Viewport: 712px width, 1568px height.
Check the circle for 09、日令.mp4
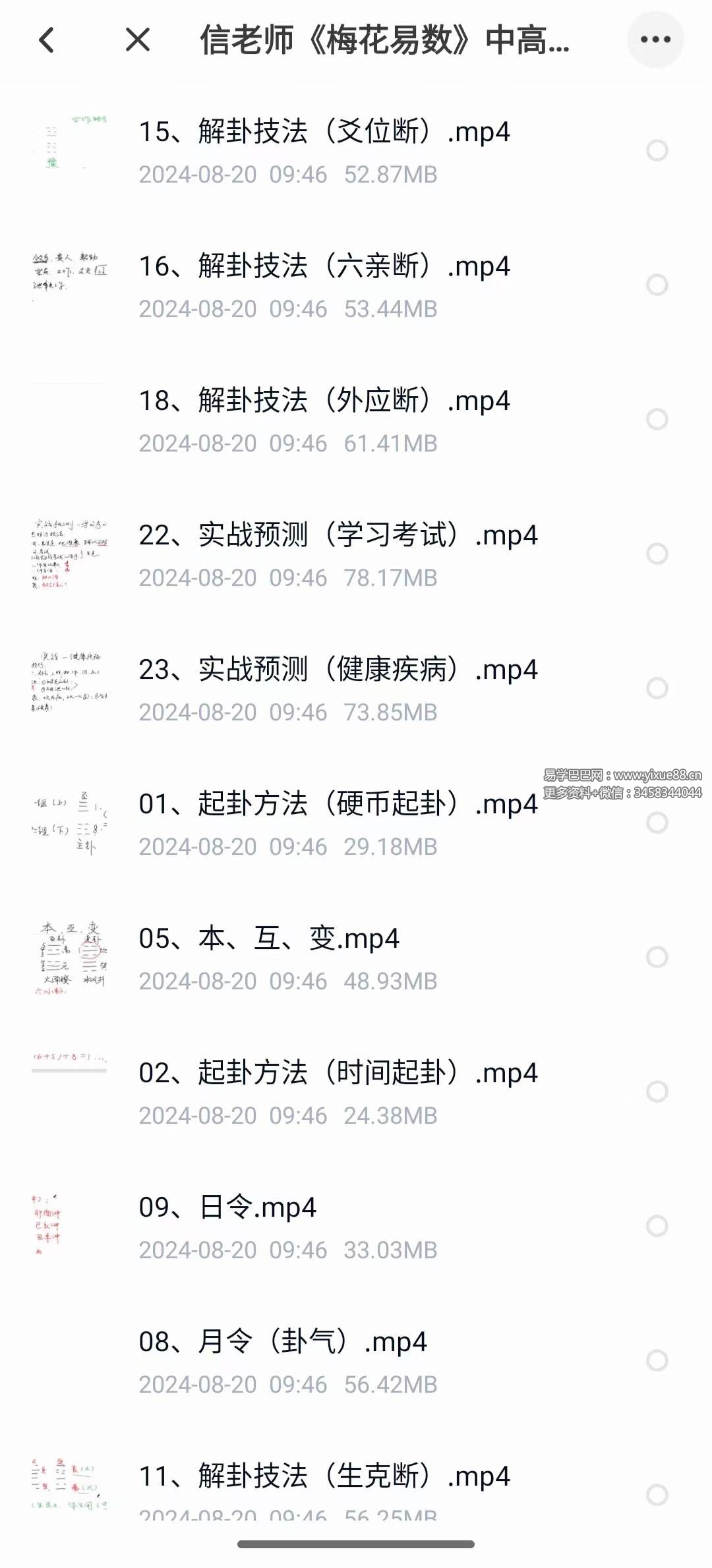tap(657, 1226)
